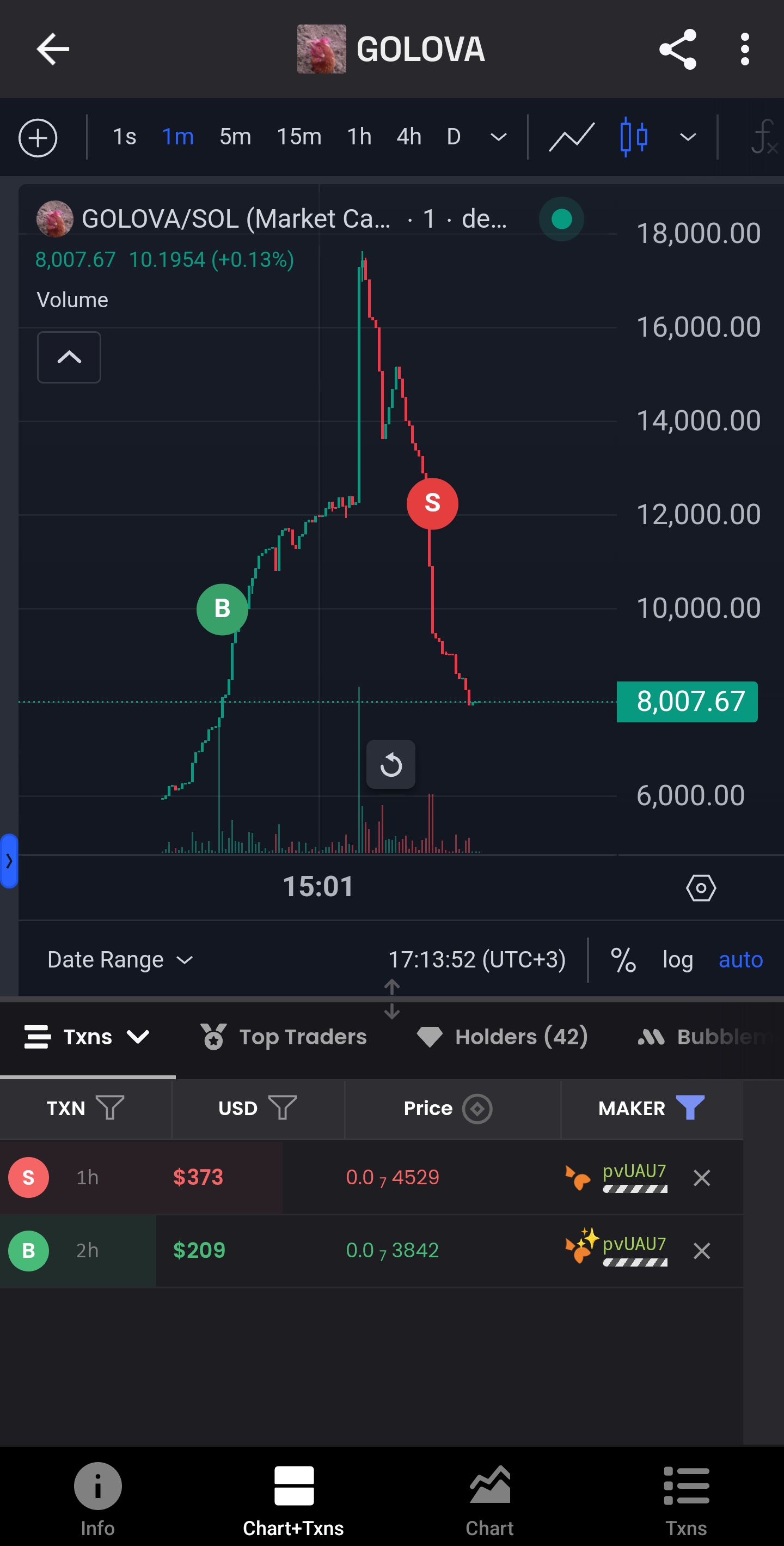The width and height of the screenshot is (784, 1546).
Task: Collapse the Volume indicator legend
Action: pyautogui.click(x=69, y=357)
